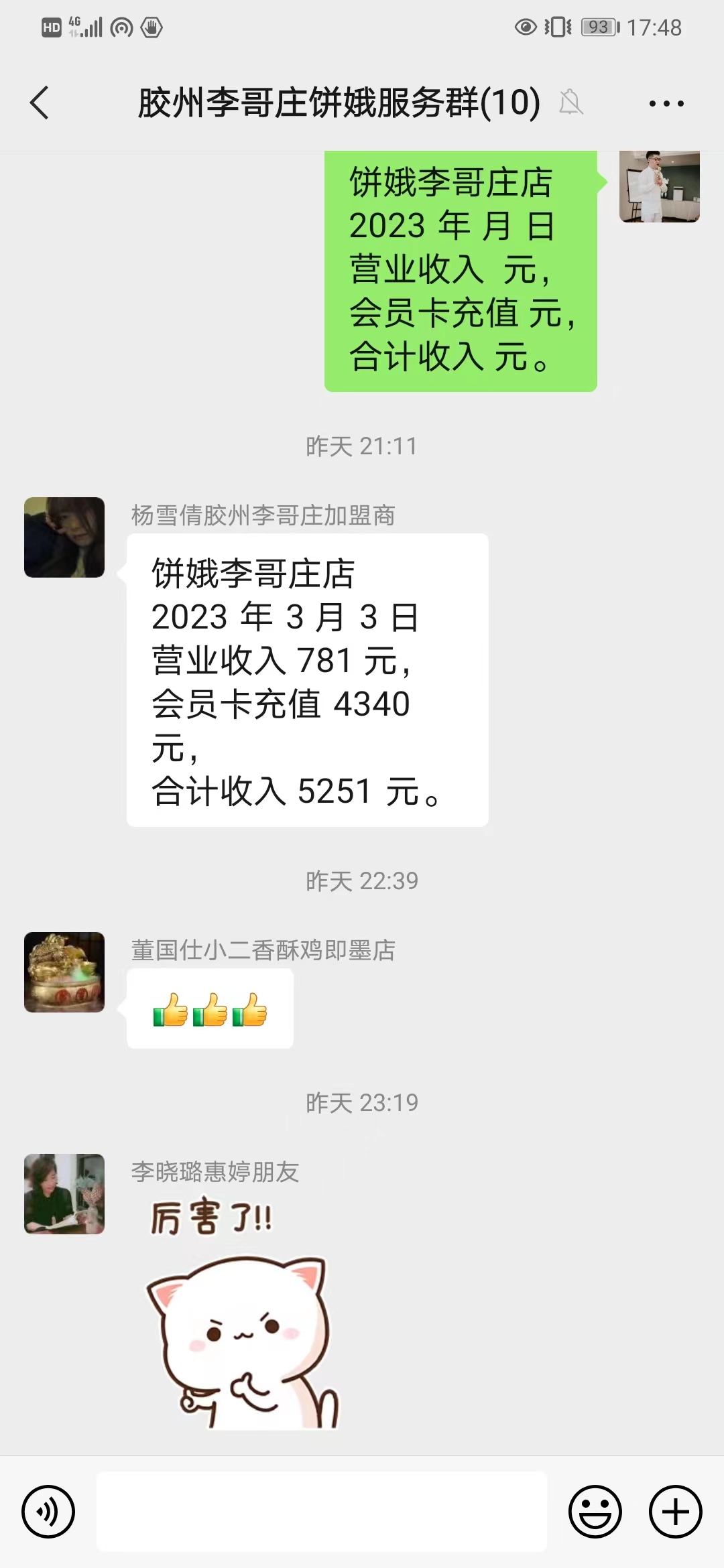Open the group chat options menu
The height and width of the screenshot is (1568, 724).
coord(666,103)
